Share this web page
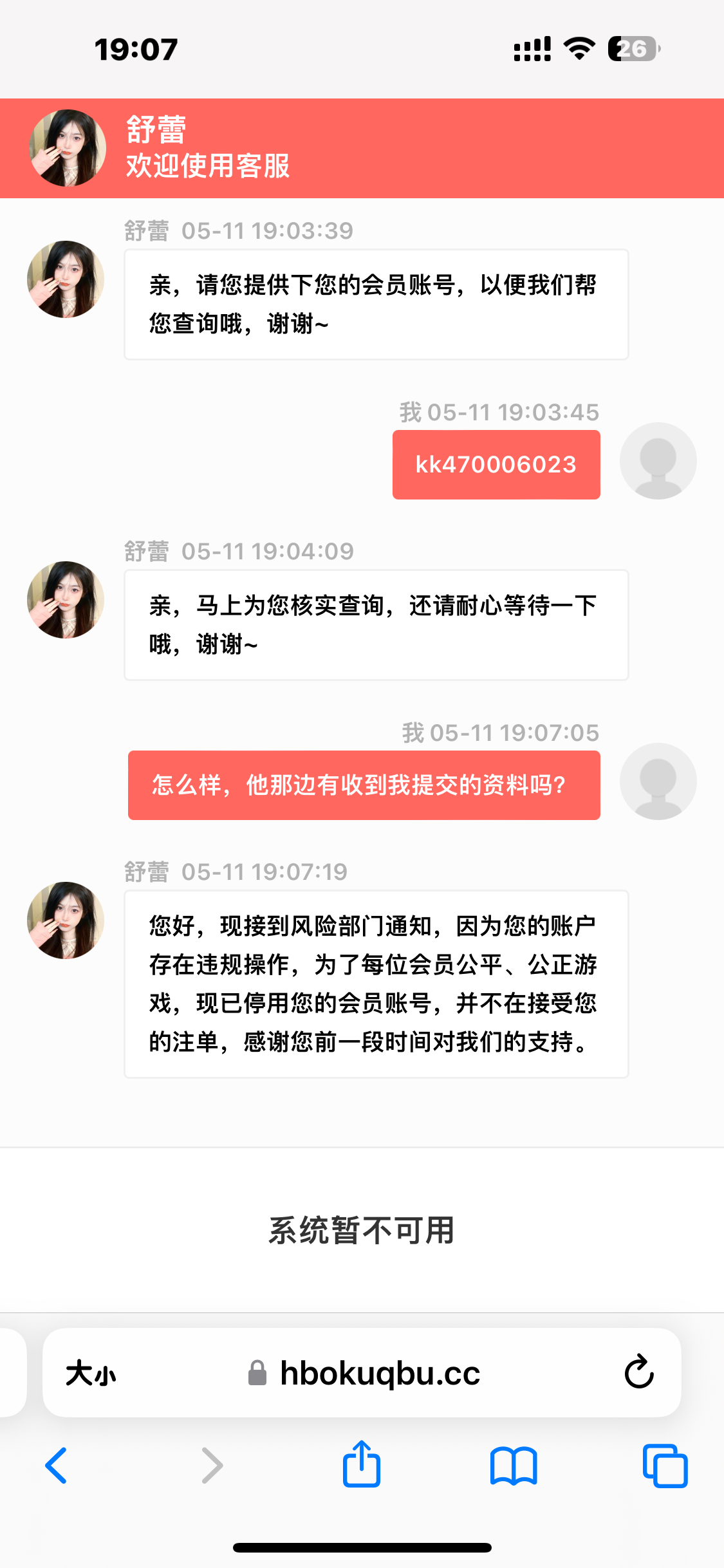Viewport: 724px width, 1568px height. (x=362, y=1464)
